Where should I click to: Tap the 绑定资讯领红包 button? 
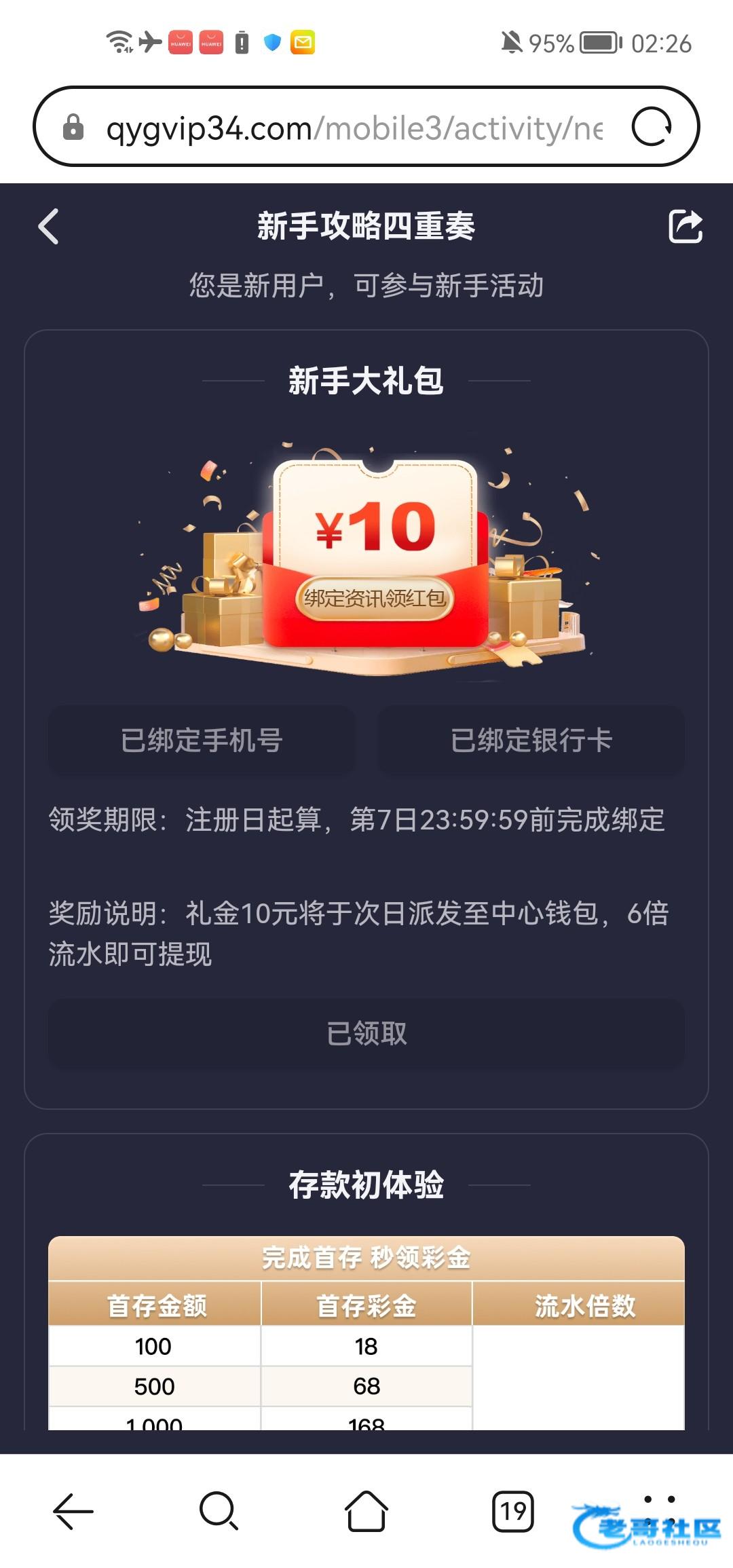tap(374, 598)
